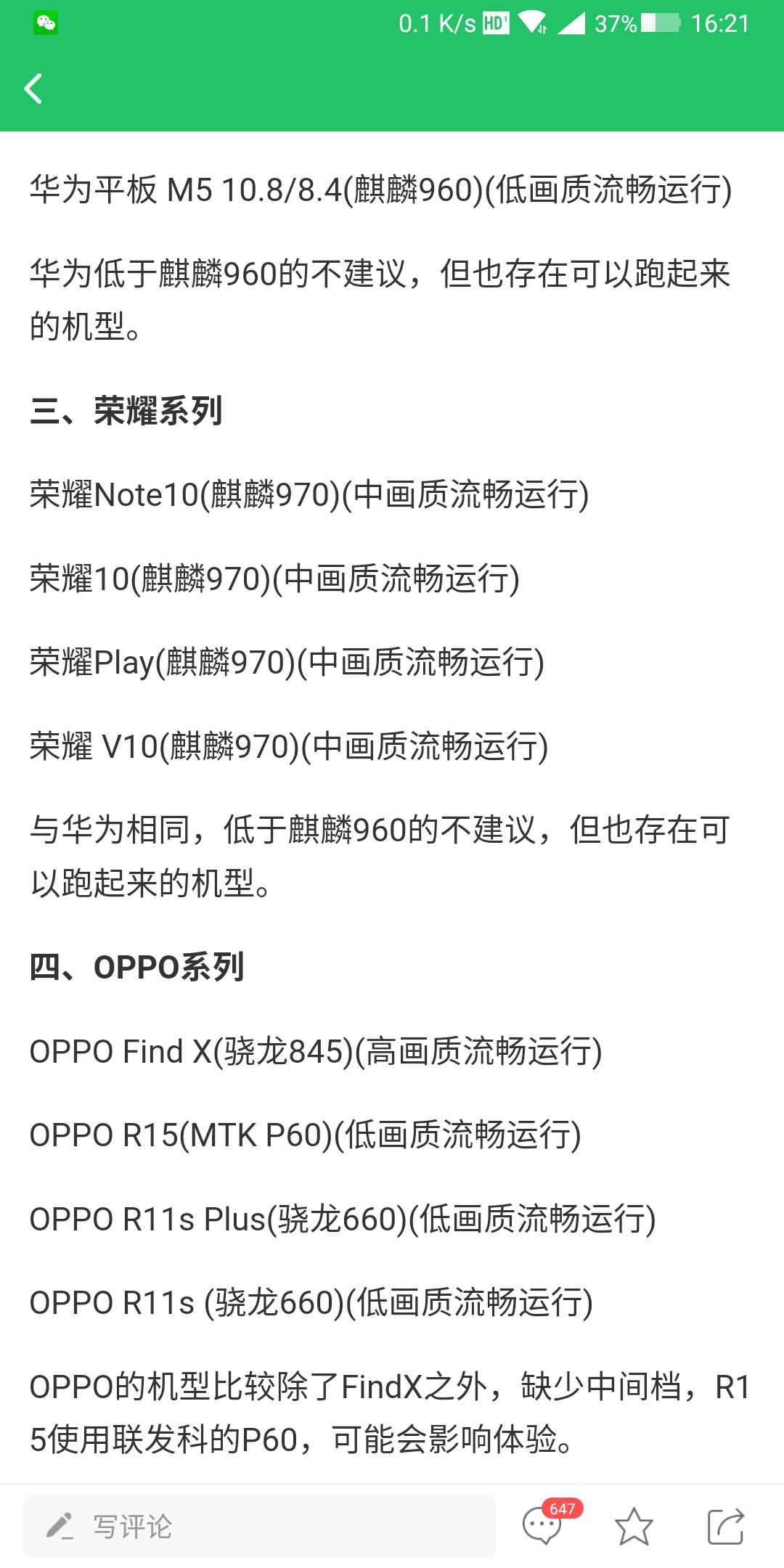This screenshot has height=1568, width=784.
Task: Go back using the header arrow
Action: pos(33,89)
